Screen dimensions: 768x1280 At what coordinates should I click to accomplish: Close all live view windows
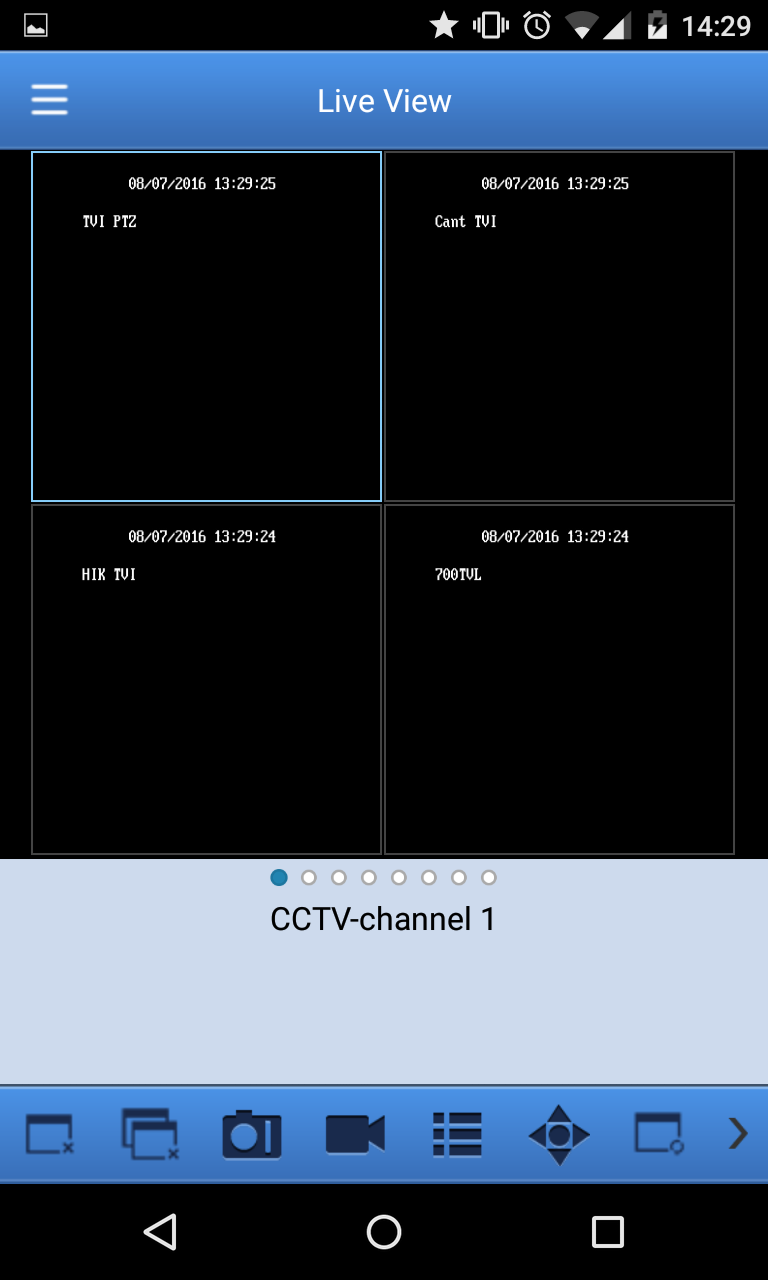[149, 1134]
